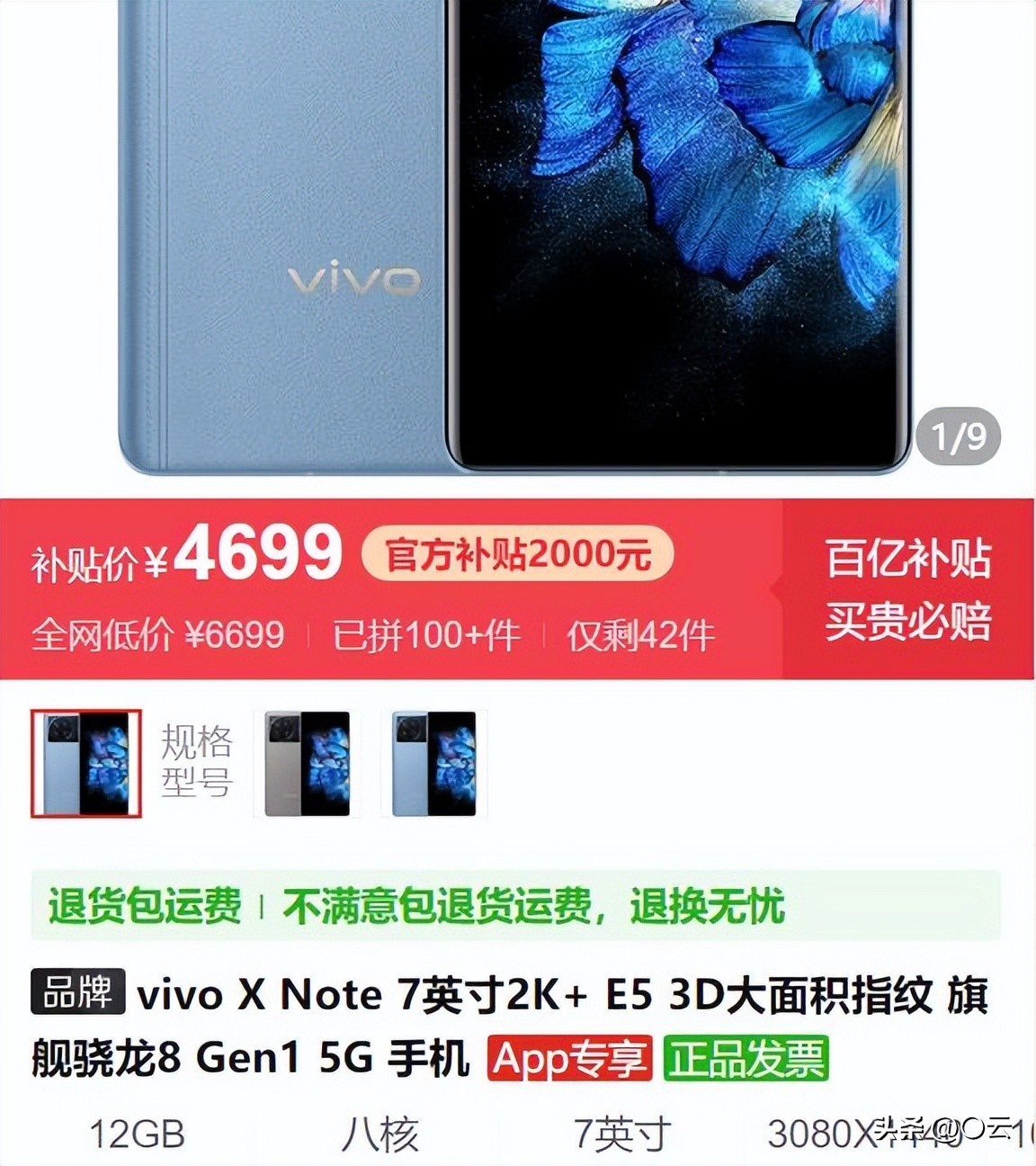Choose the blue variant thumbnail without red outline
This screenshot has height=1166, width=1036.
433,764
